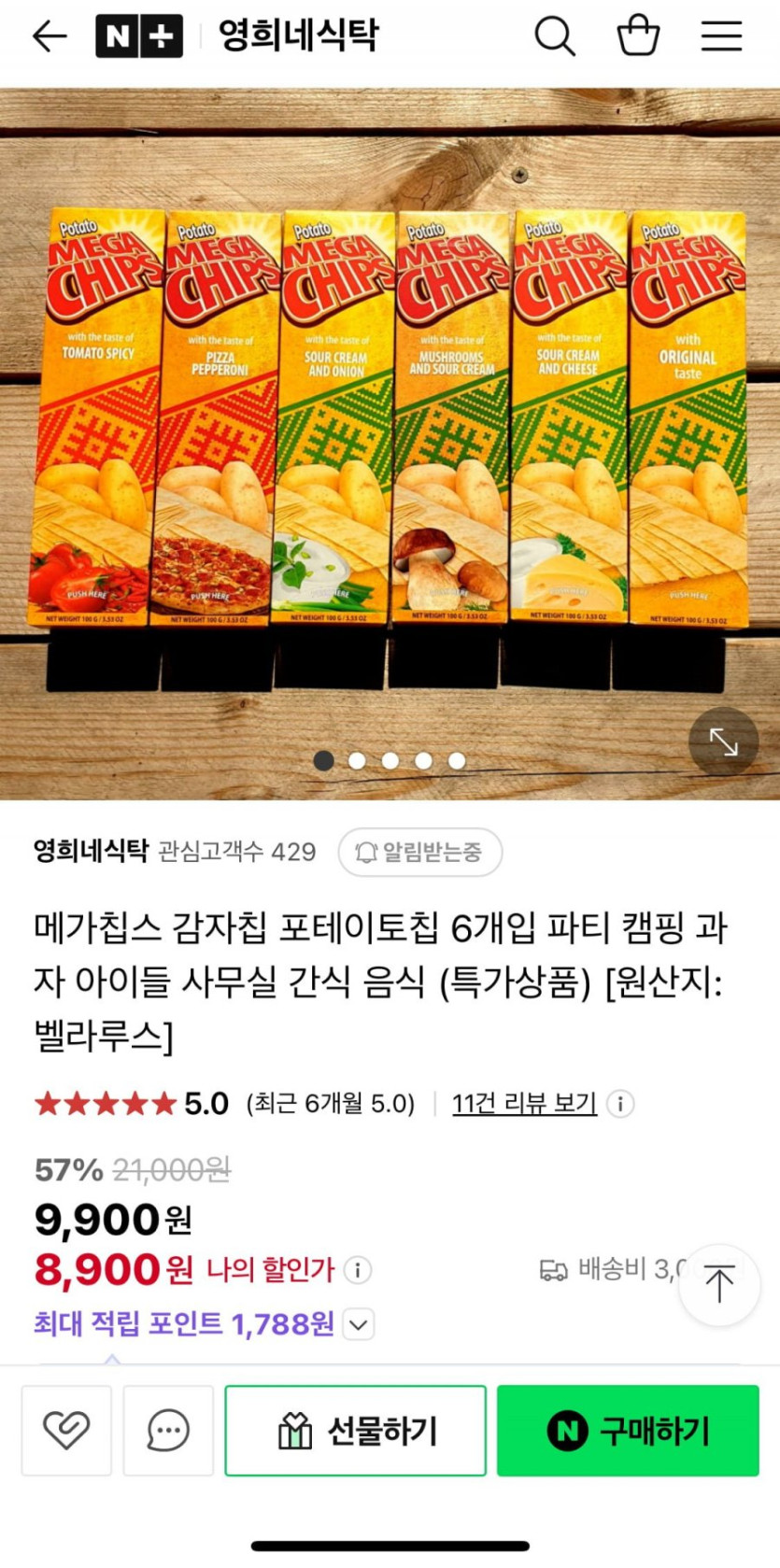Expand the product image to fullscreen
The height and width of the screenshot is (1568, 780).
(723, 742)
